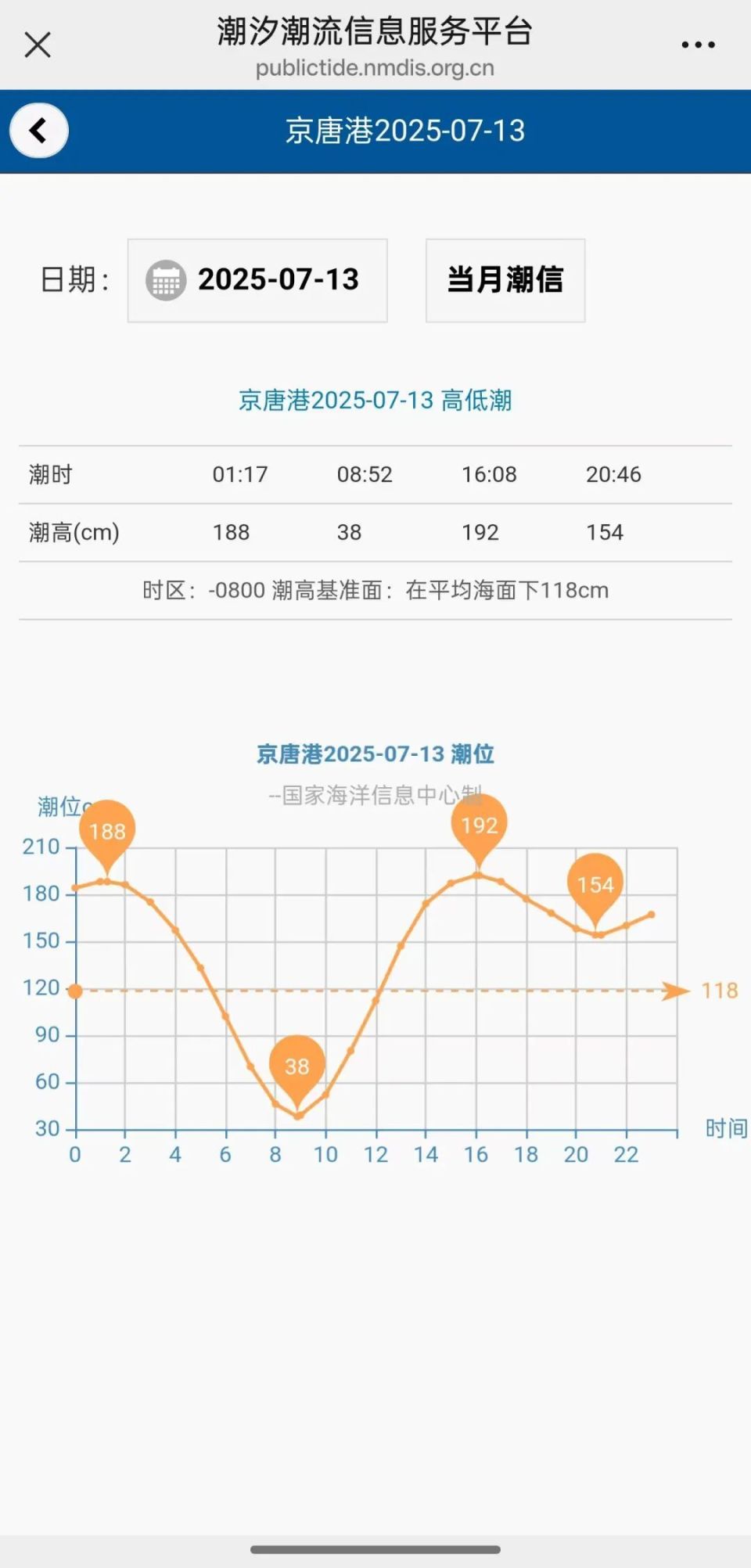This screenshot has height=1568, width=751.
Task: Tap the 118 baseline dashed indicator
Action: pyautogui.click(x=717, y=991)
